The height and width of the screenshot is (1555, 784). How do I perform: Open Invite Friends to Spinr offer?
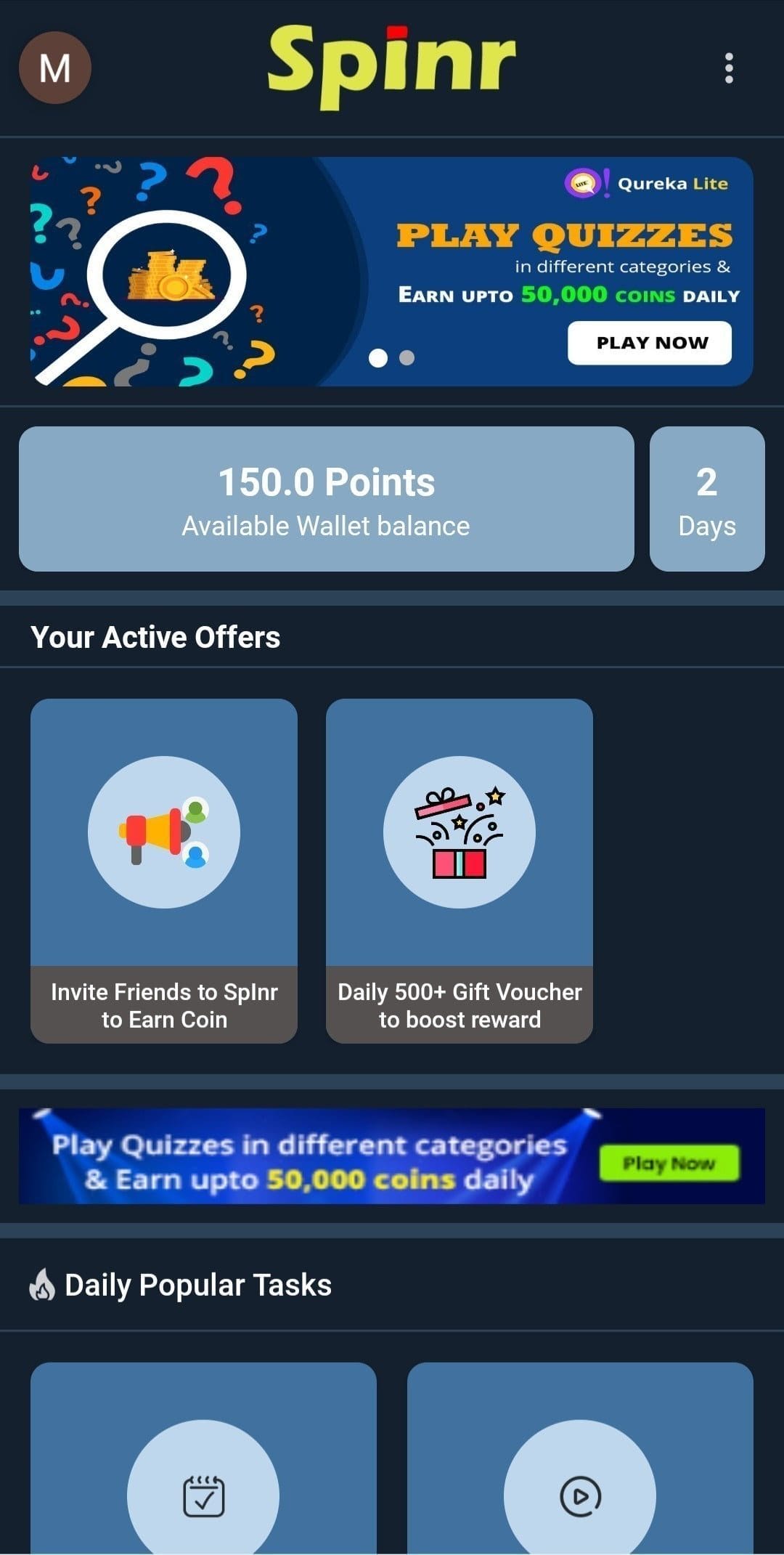click(164, 871)
